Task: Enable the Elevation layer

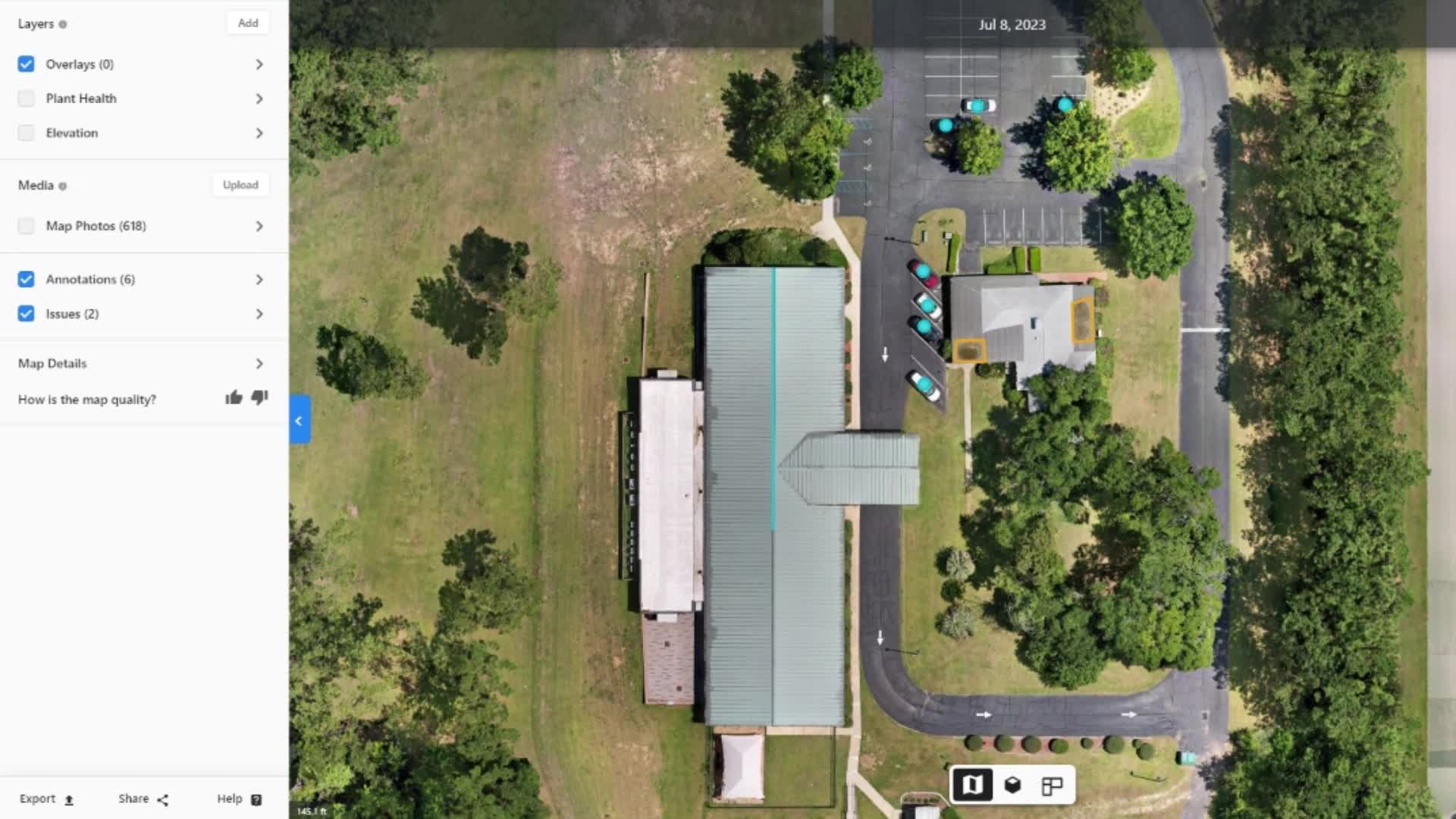Action: 26,133
